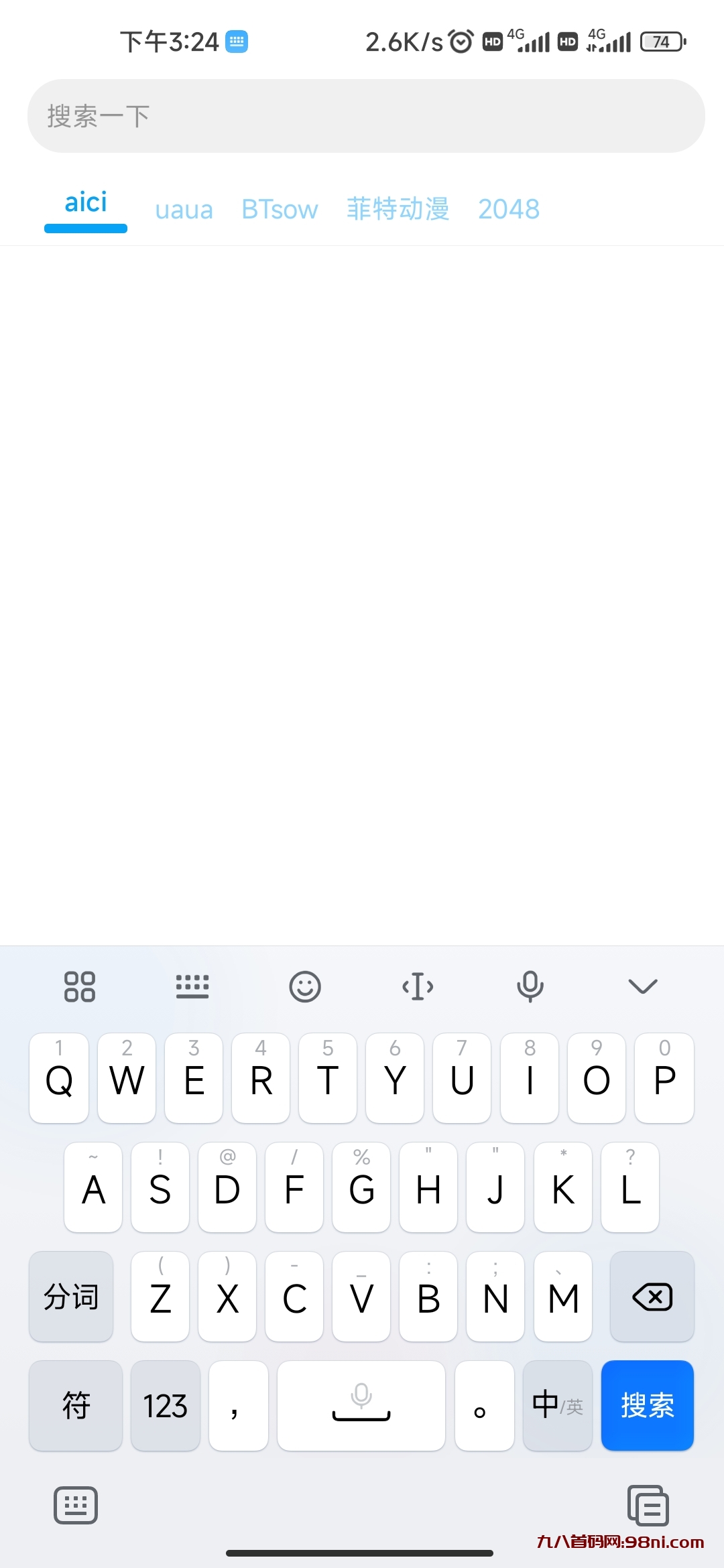Open the 符 symbols keyboard

pos(76,1405)
